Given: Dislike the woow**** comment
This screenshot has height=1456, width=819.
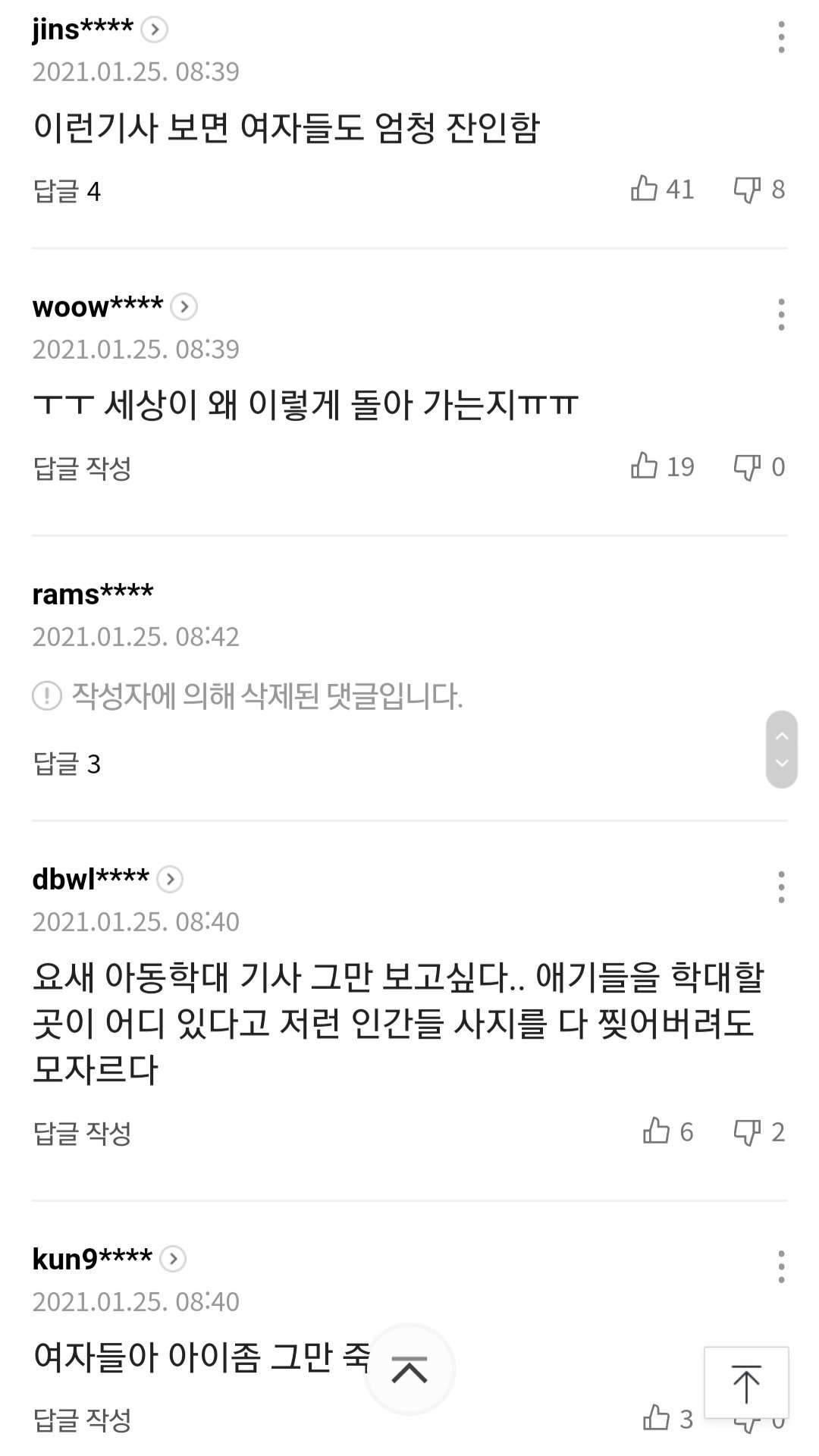Looking at the screenshot, I should pyautogui.click(x=747, y=467).
